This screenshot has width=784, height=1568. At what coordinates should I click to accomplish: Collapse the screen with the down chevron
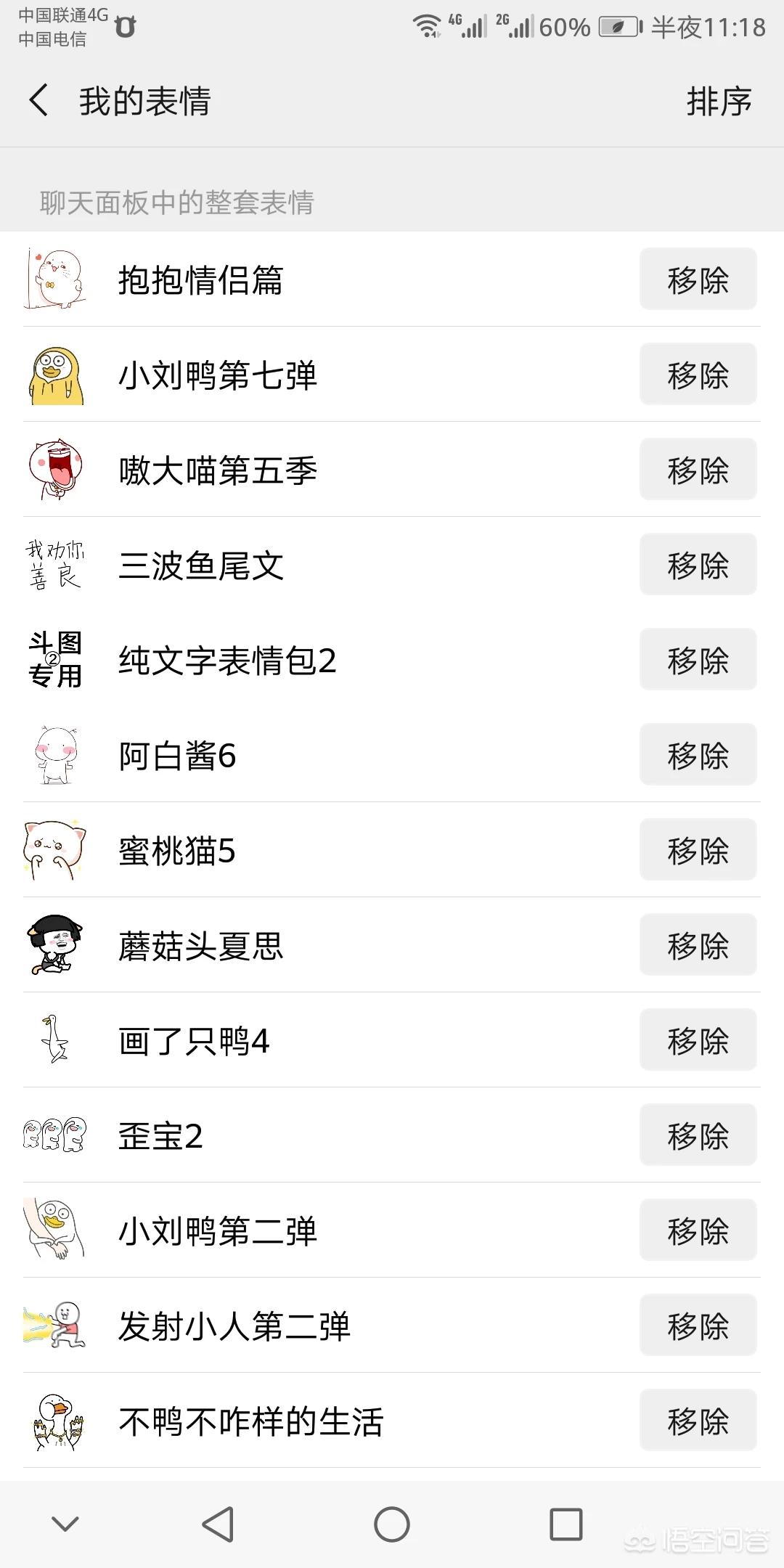tap(65, 1523)
